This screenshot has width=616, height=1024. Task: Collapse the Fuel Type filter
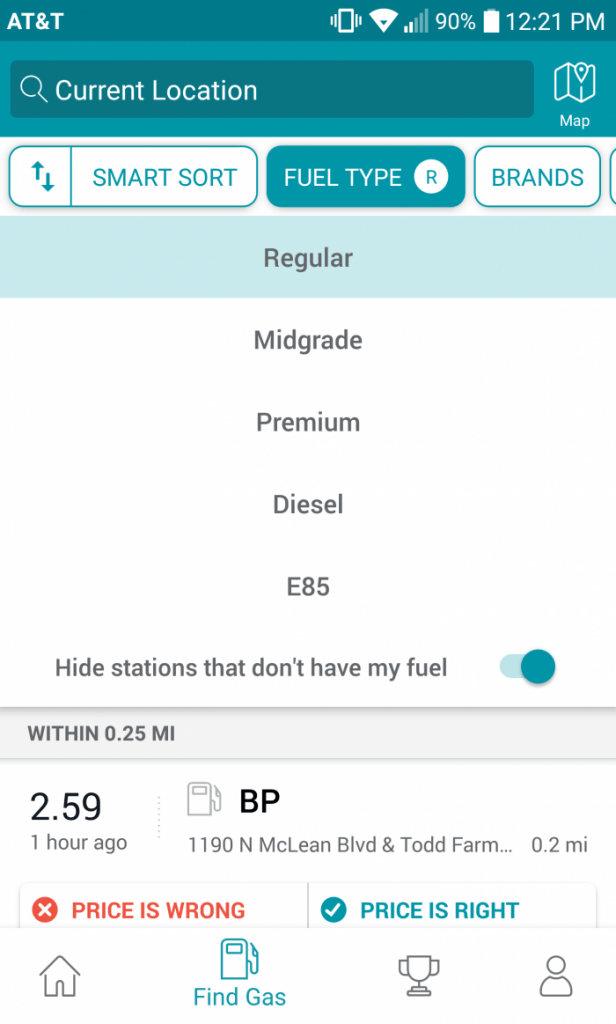coord(365,178)
